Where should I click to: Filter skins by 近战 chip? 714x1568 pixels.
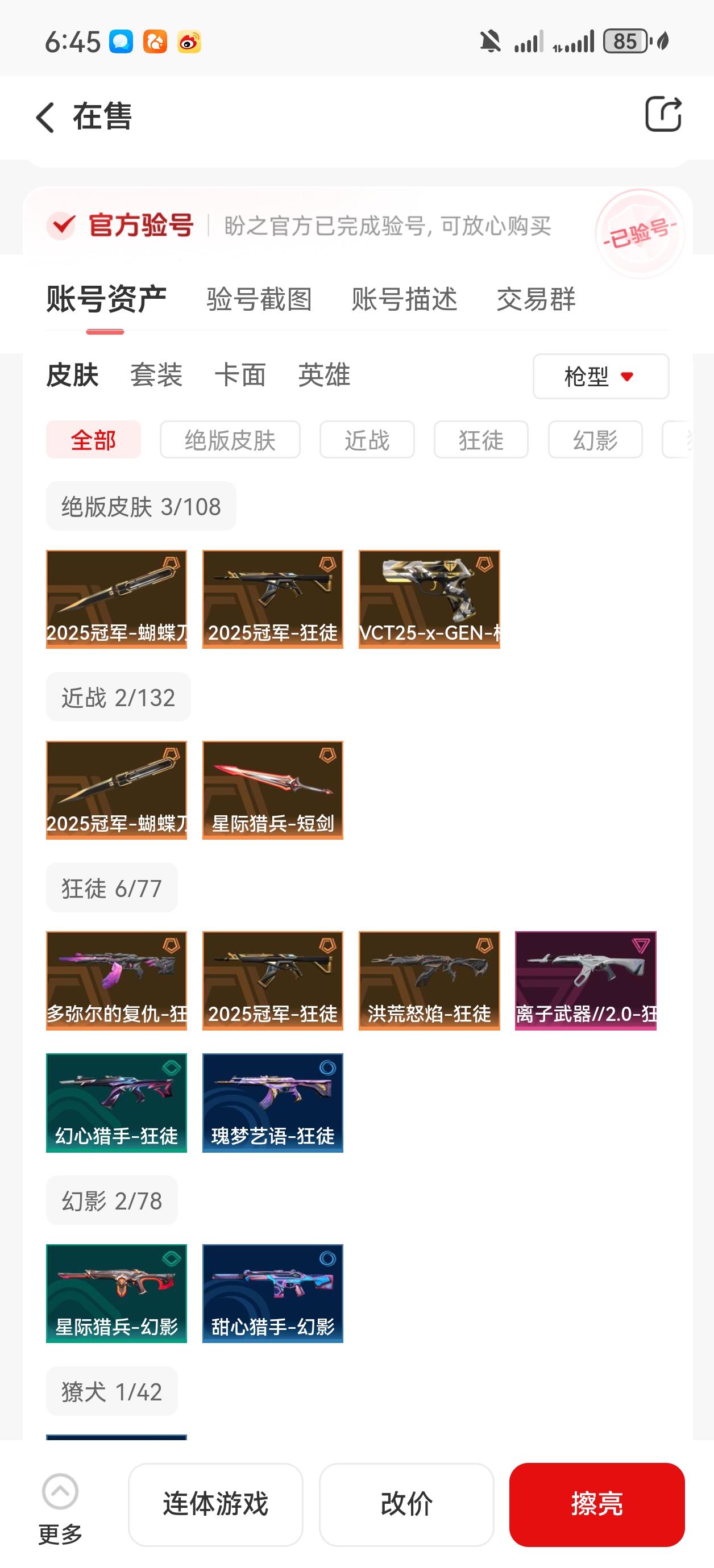point(367,440)
